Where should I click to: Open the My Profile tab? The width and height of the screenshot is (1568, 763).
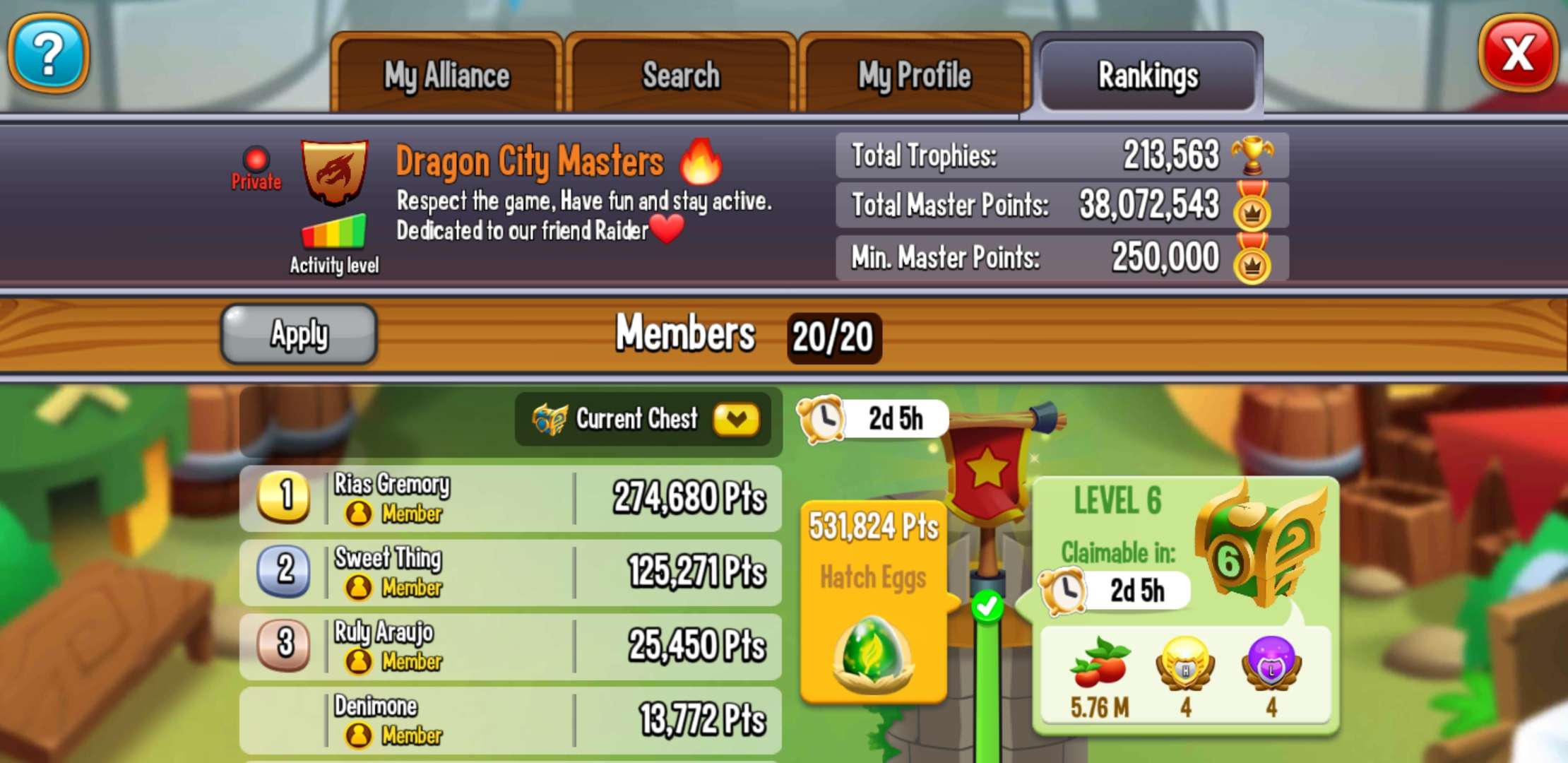[915, 75]
